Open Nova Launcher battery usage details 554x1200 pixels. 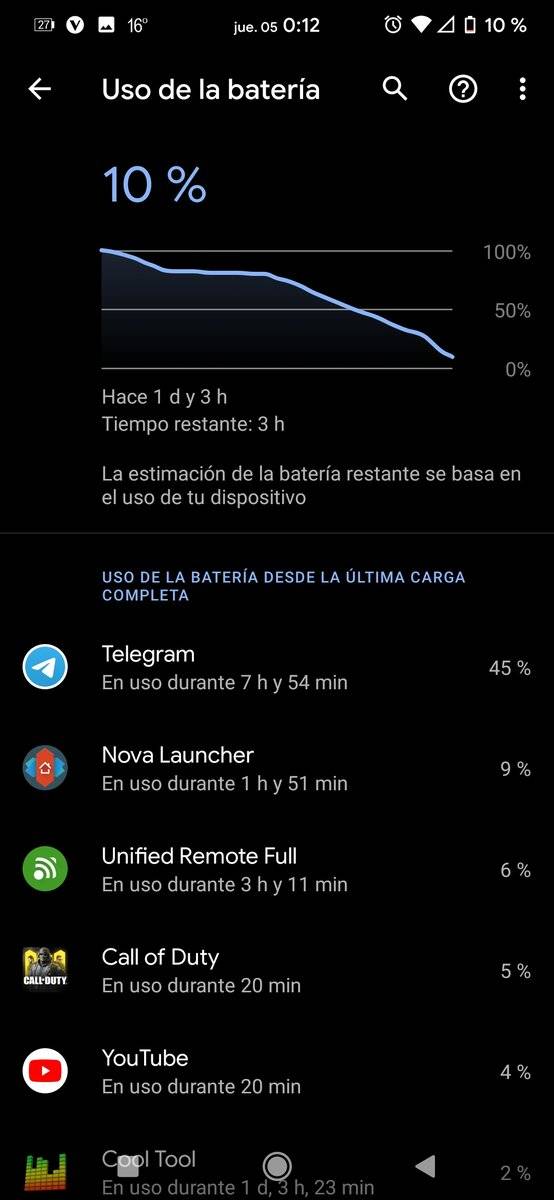point(277,768)
